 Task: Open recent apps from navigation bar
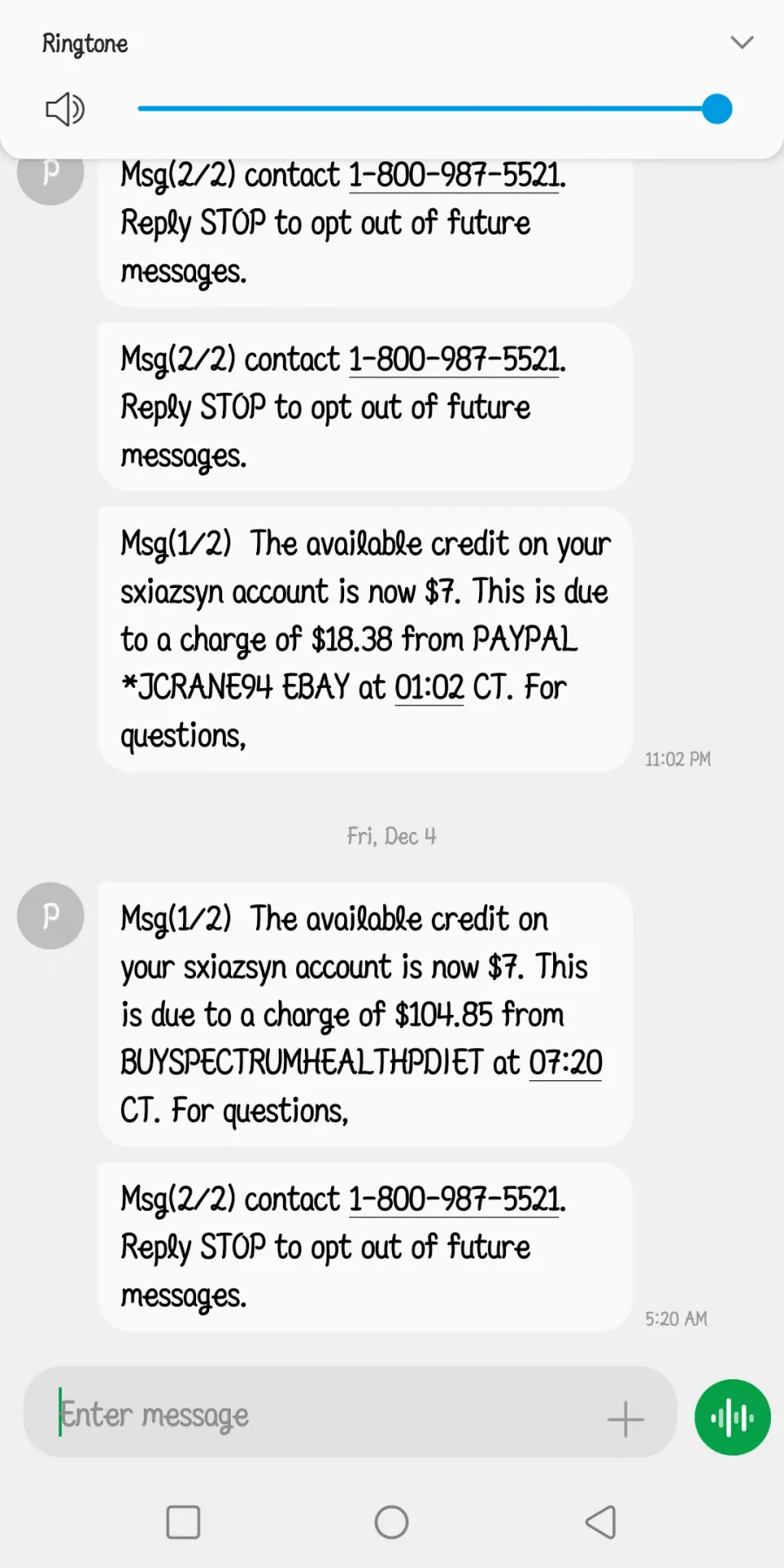tap(183, 1522)
